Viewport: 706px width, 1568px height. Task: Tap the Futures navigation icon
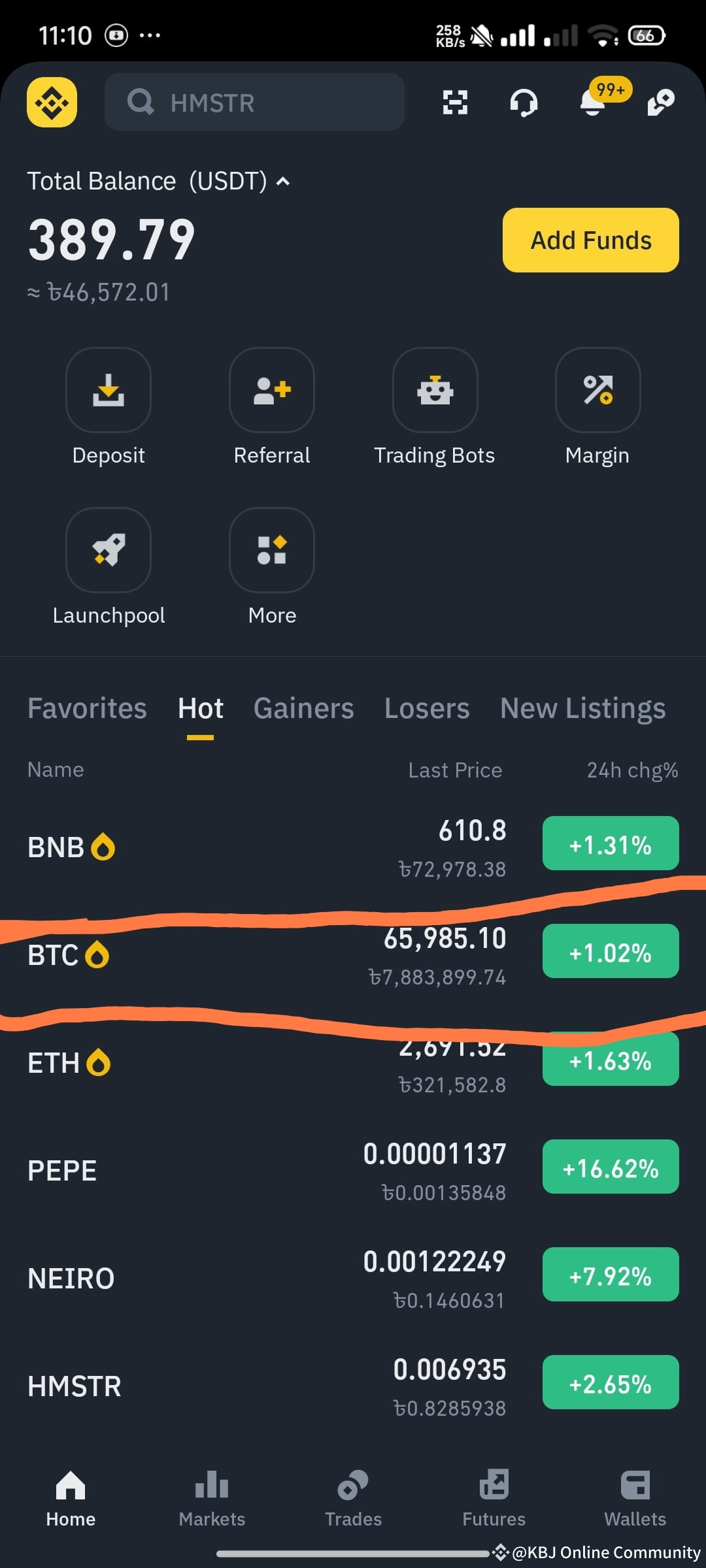point(494,1483)
